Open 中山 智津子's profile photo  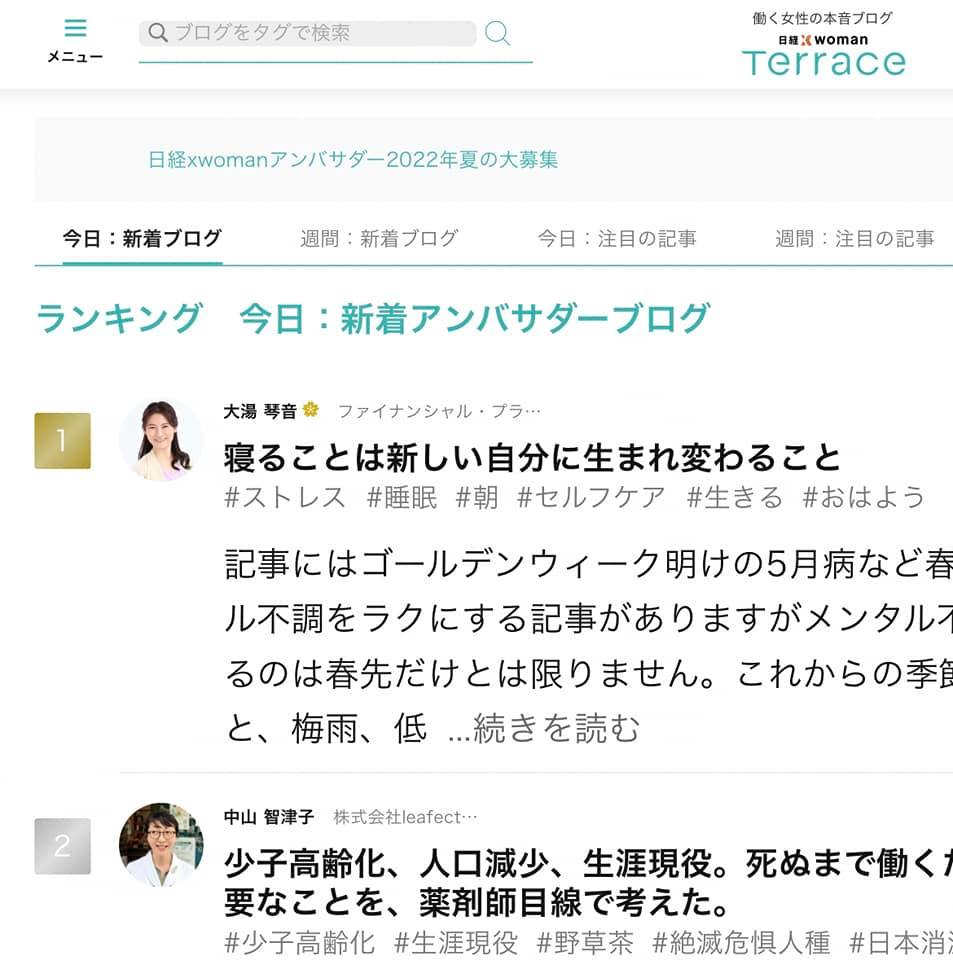point(161,844)
